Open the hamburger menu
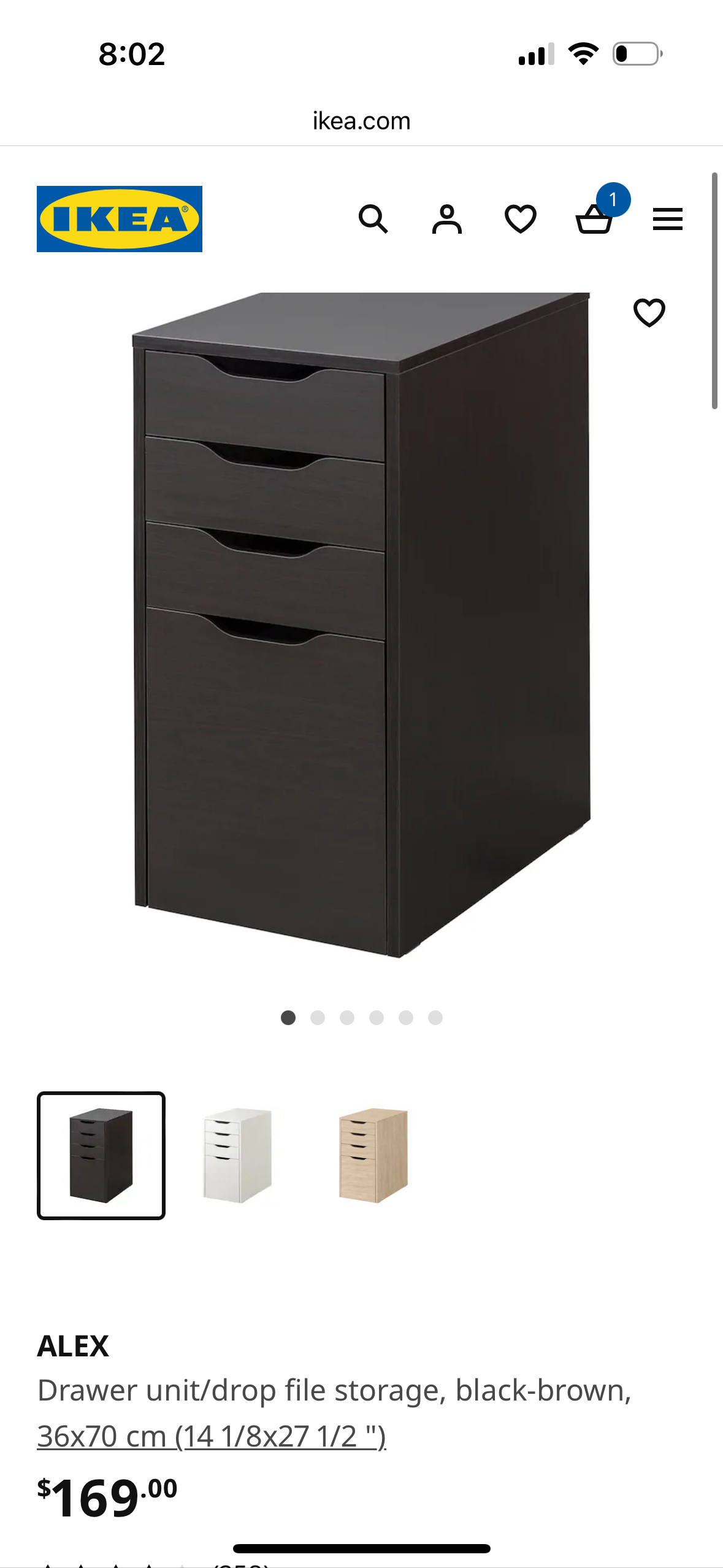The width and height of the screenshot is (723, 1568). 667,219
